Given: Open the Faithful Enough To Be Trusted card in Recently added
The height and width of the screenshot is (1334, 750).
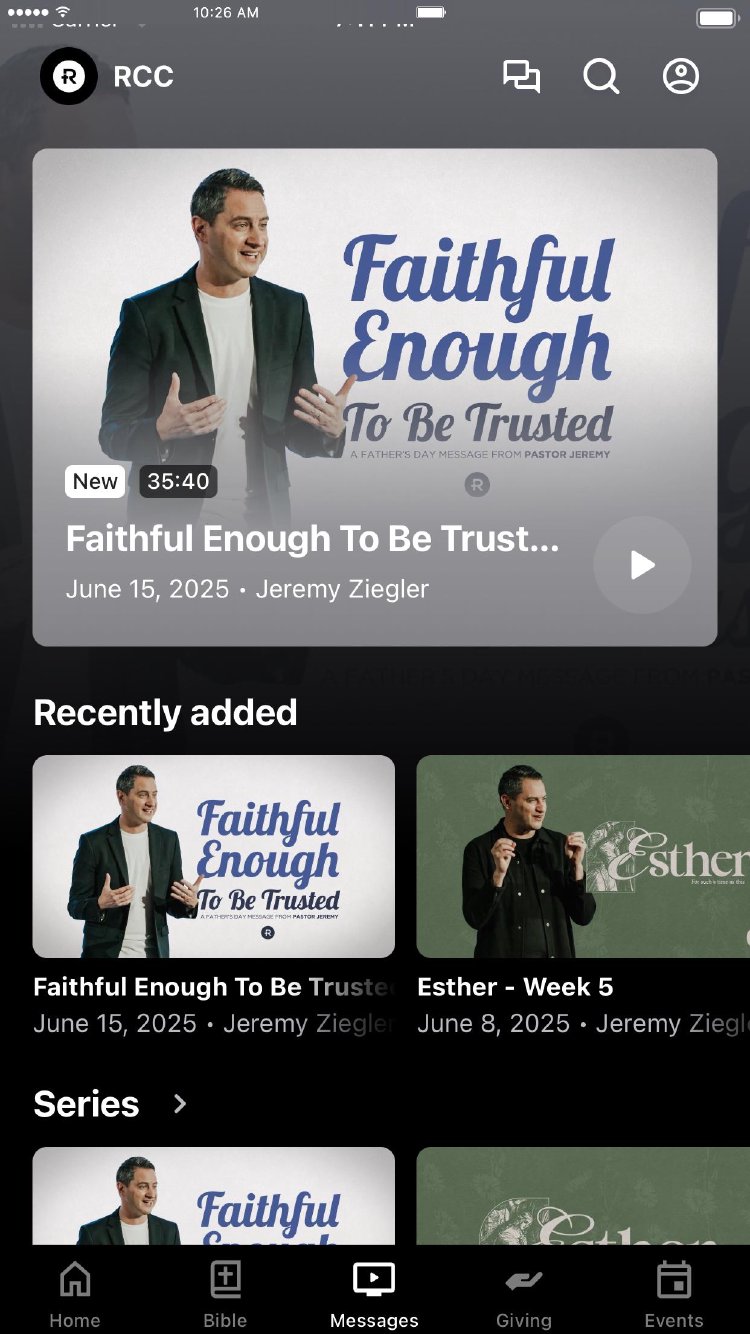Looking at the screenshot, I should coord(214,856).
